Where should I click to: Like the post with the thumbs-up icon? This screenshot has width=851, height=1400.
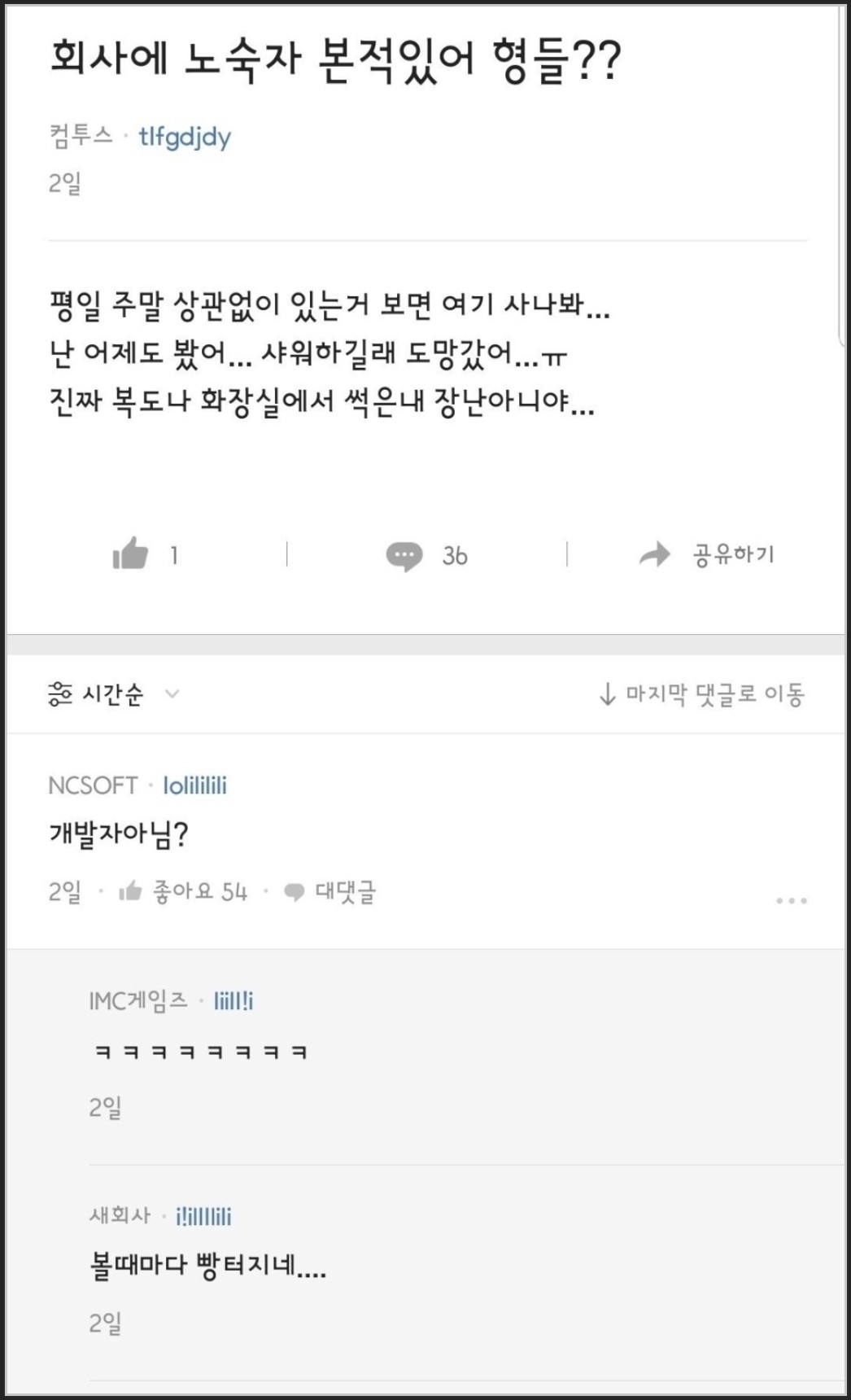coord(131,555)
